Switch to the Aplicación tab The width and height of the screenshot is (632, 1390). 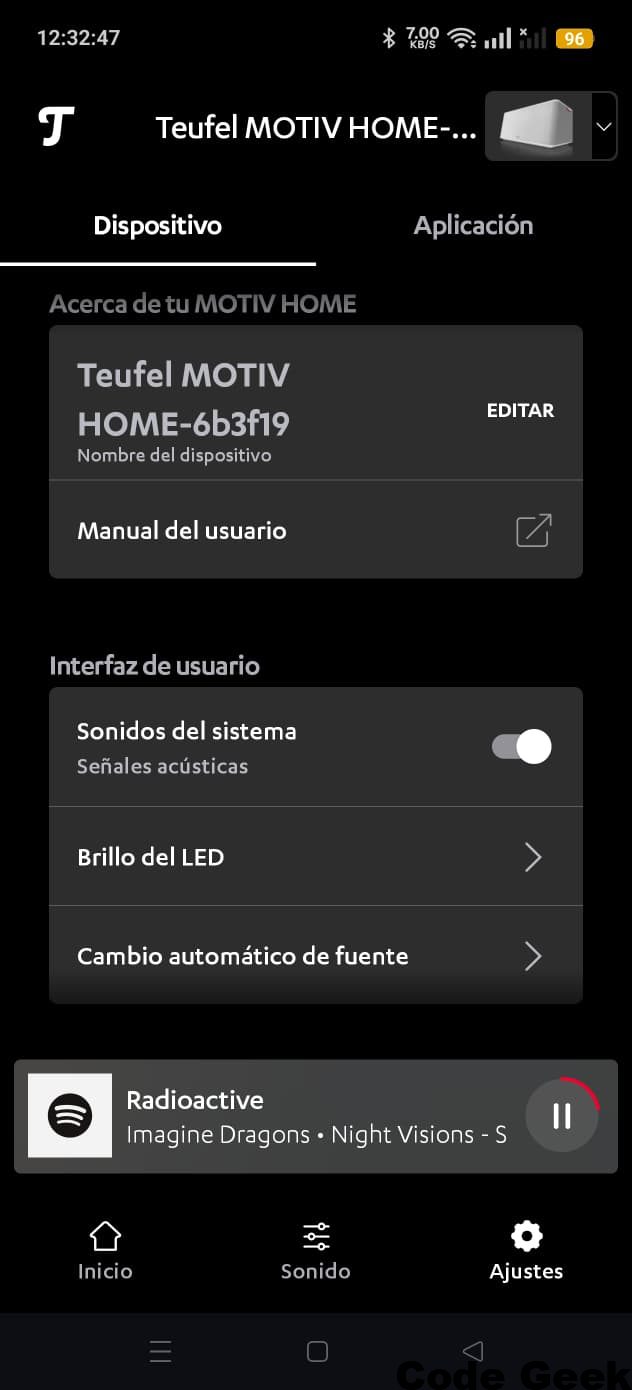[473, 226]
